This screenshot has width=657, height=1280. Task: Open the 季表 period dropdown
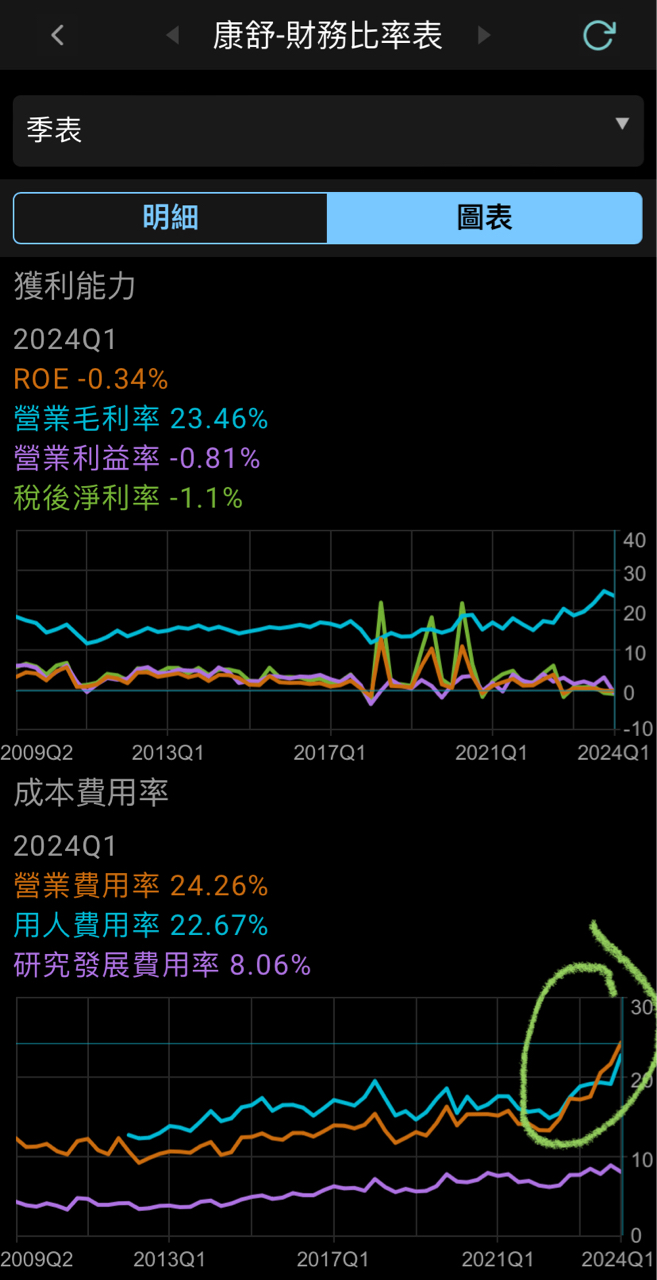pyautogui.click(x=328, y=130)
